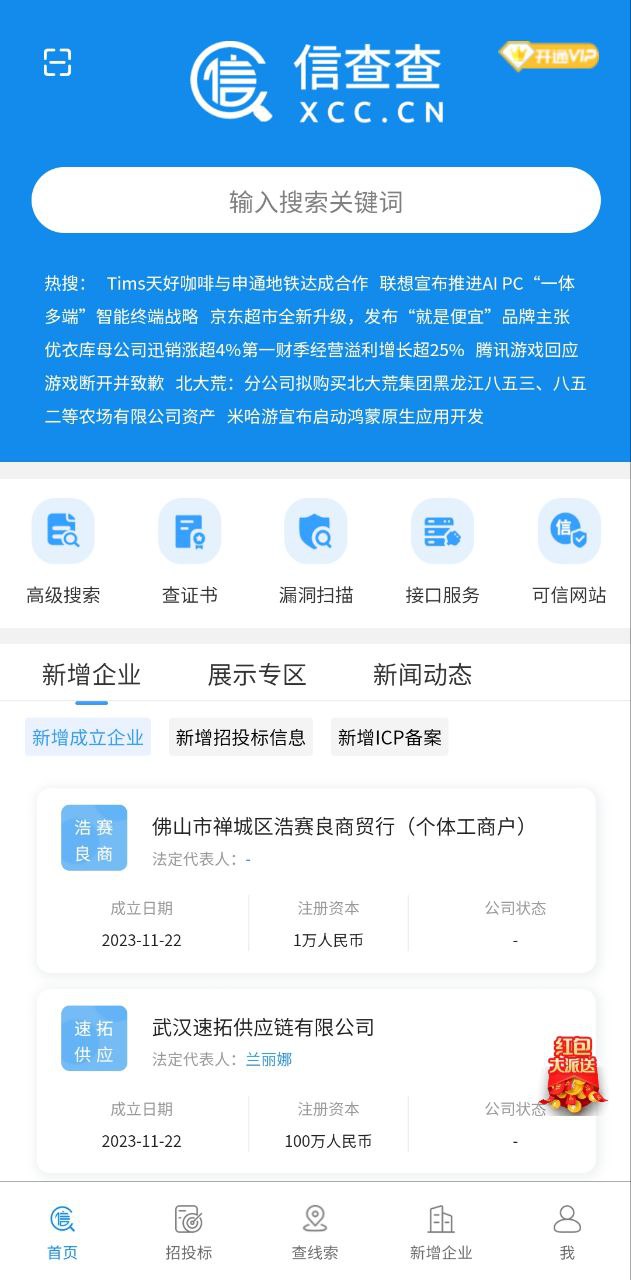Select the 新增招投标信息 chip
Screen dimensions: 631x1280
tap(241, 738)
